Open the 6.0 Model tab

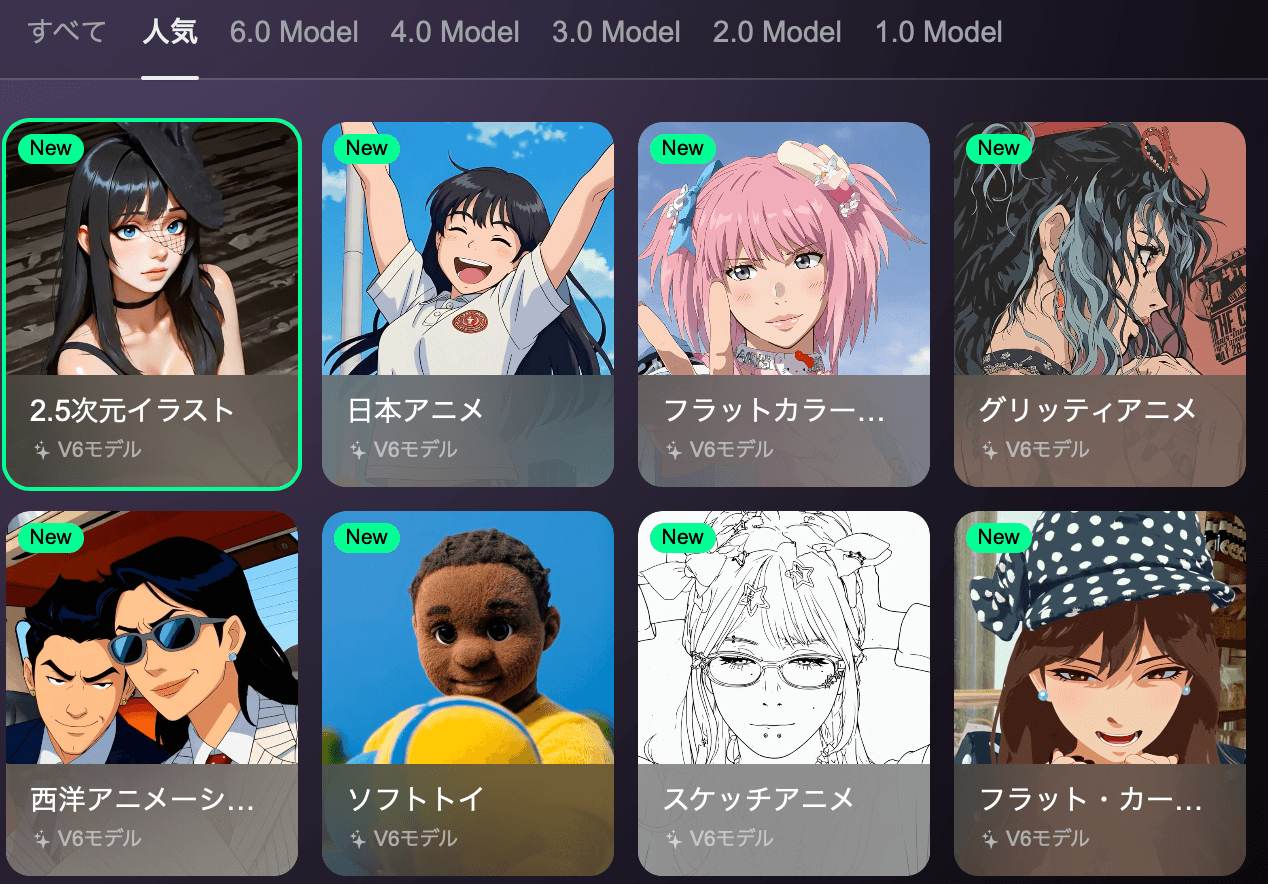click(294, 32)
